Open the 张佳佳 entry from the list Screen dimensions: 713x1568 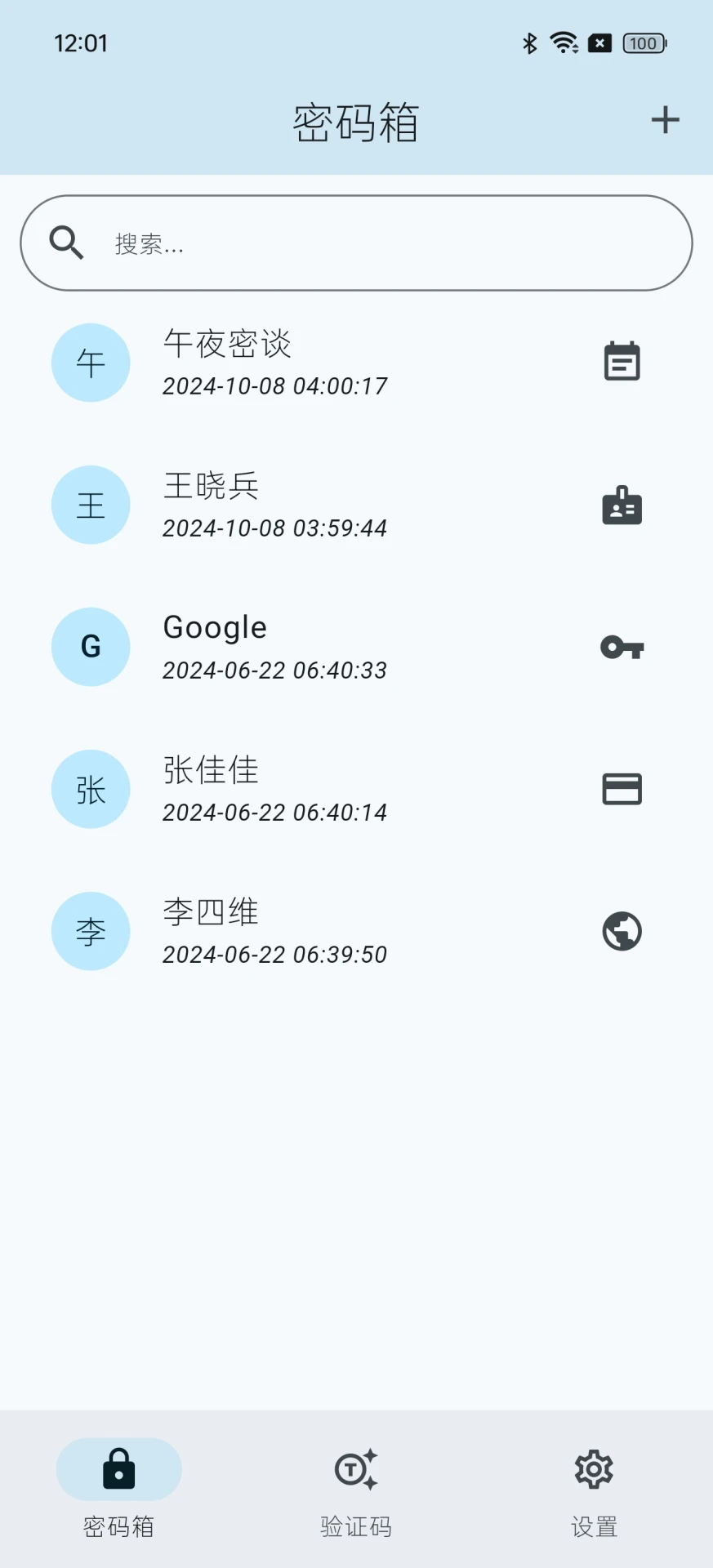327,789
